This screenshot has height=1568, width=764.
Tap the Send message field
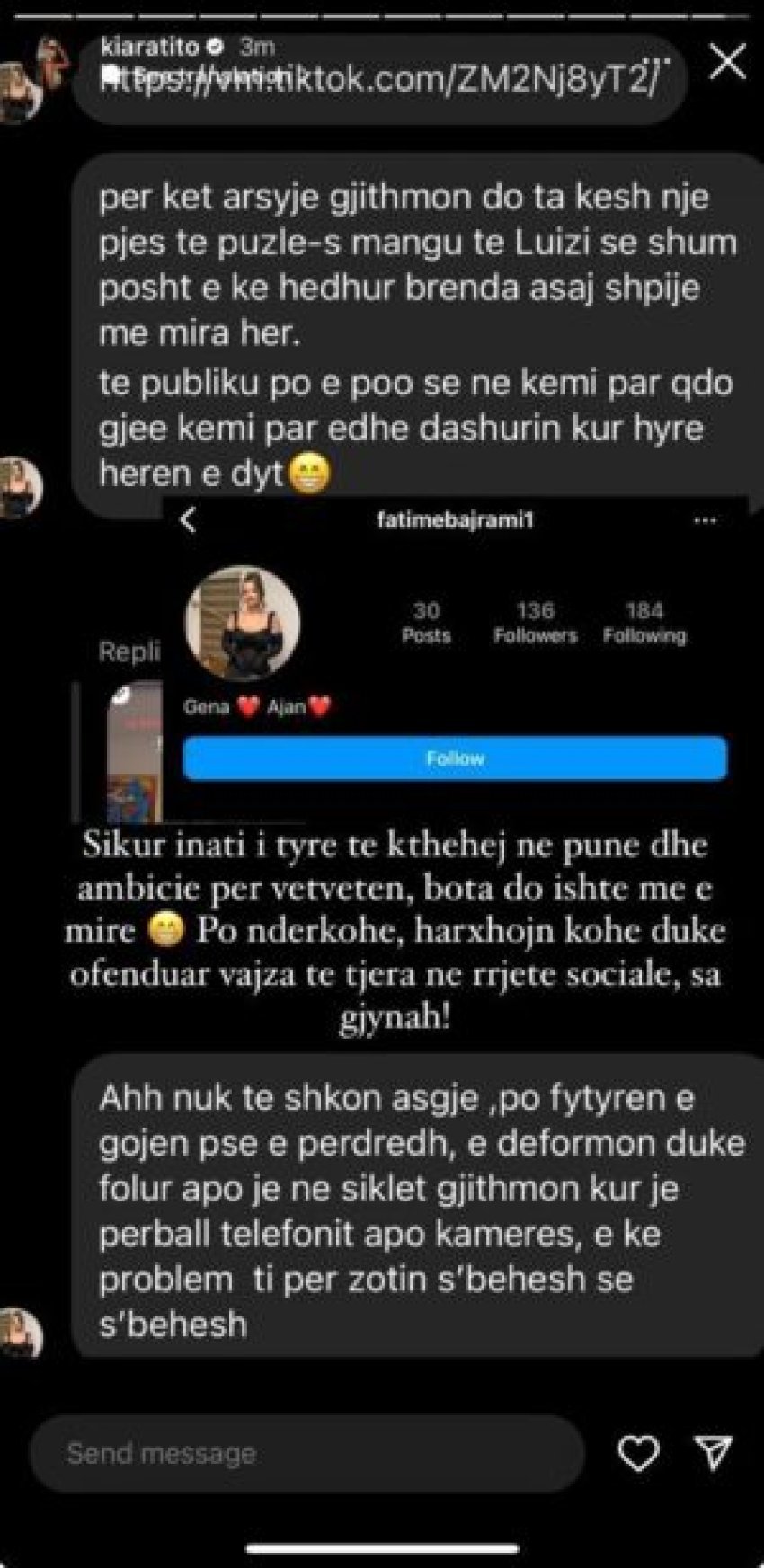tap(306, 1453)
